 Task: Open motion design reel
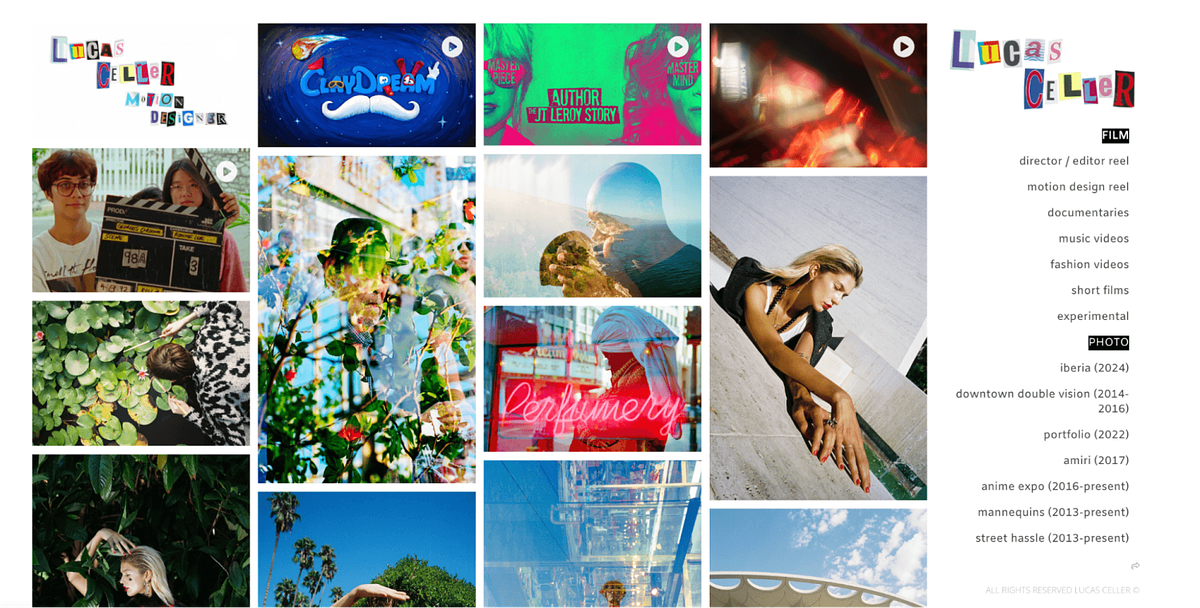click(x=1077, y=187)
